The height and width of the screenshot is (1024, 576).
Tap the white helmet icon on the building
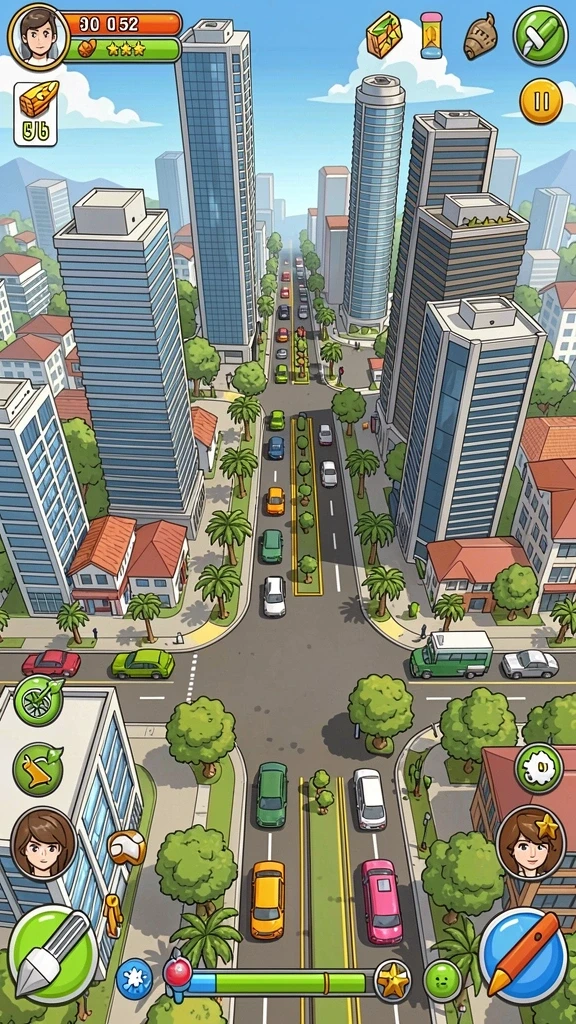pyautogui.click(x=127, y=847)
